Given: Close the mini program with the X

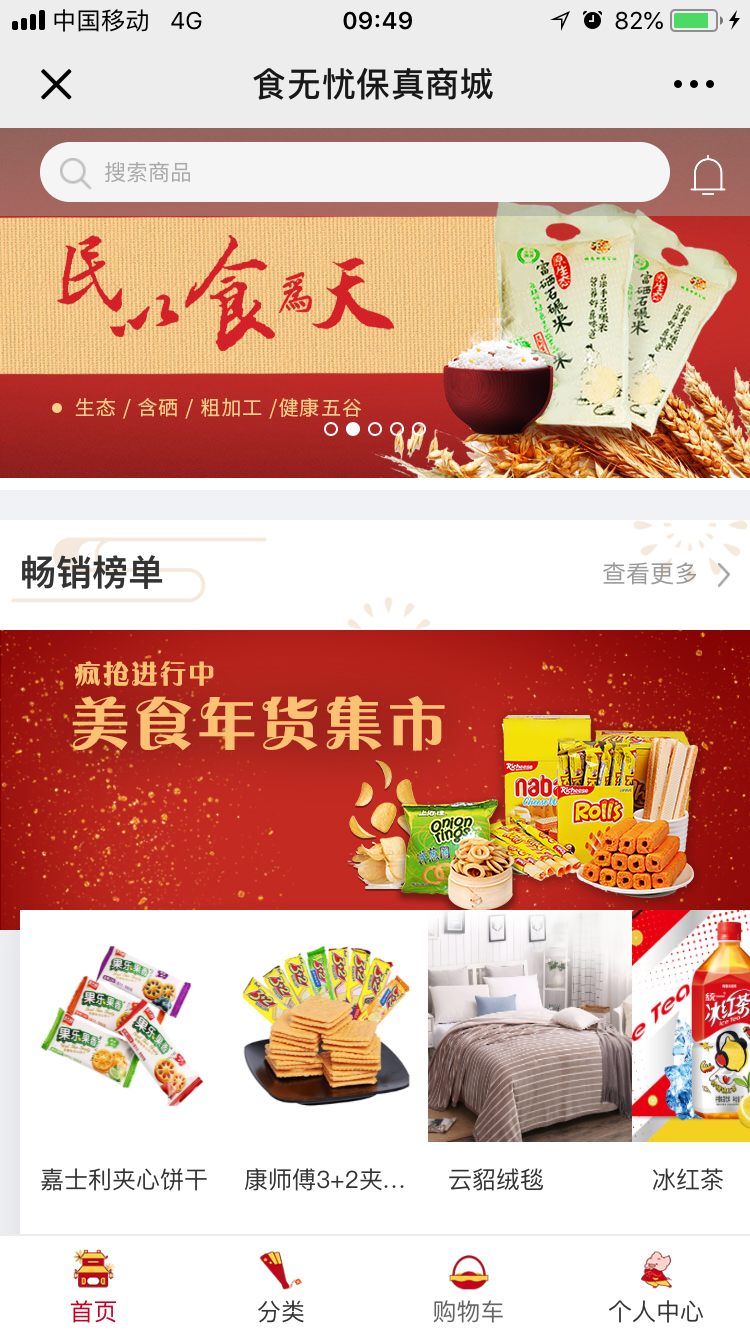Looking at the screenshot, I should pyautogui.click(x=56, y=85).
